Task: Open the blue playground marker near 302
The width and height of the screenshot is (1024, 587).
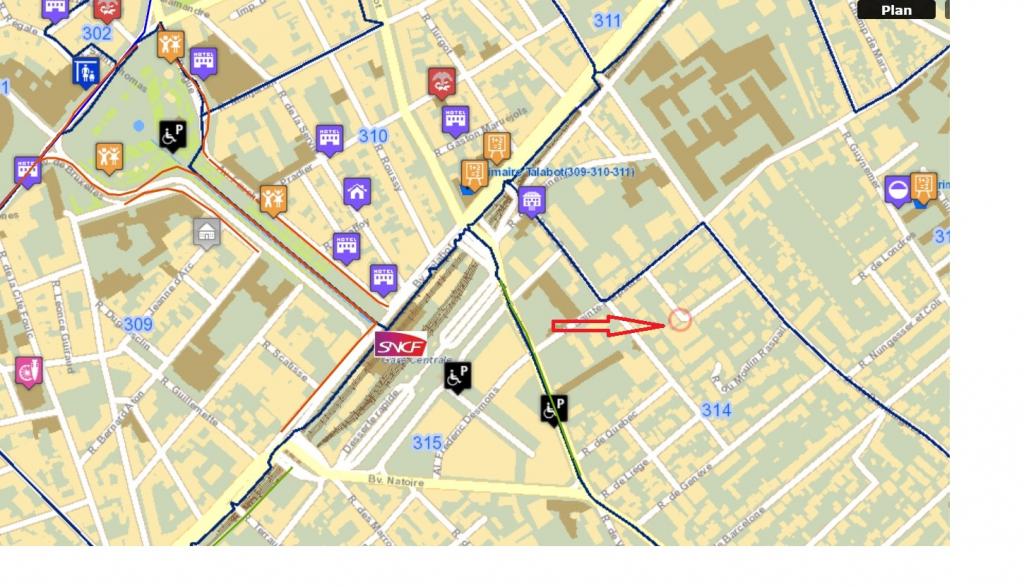Action: click(86, 70)
